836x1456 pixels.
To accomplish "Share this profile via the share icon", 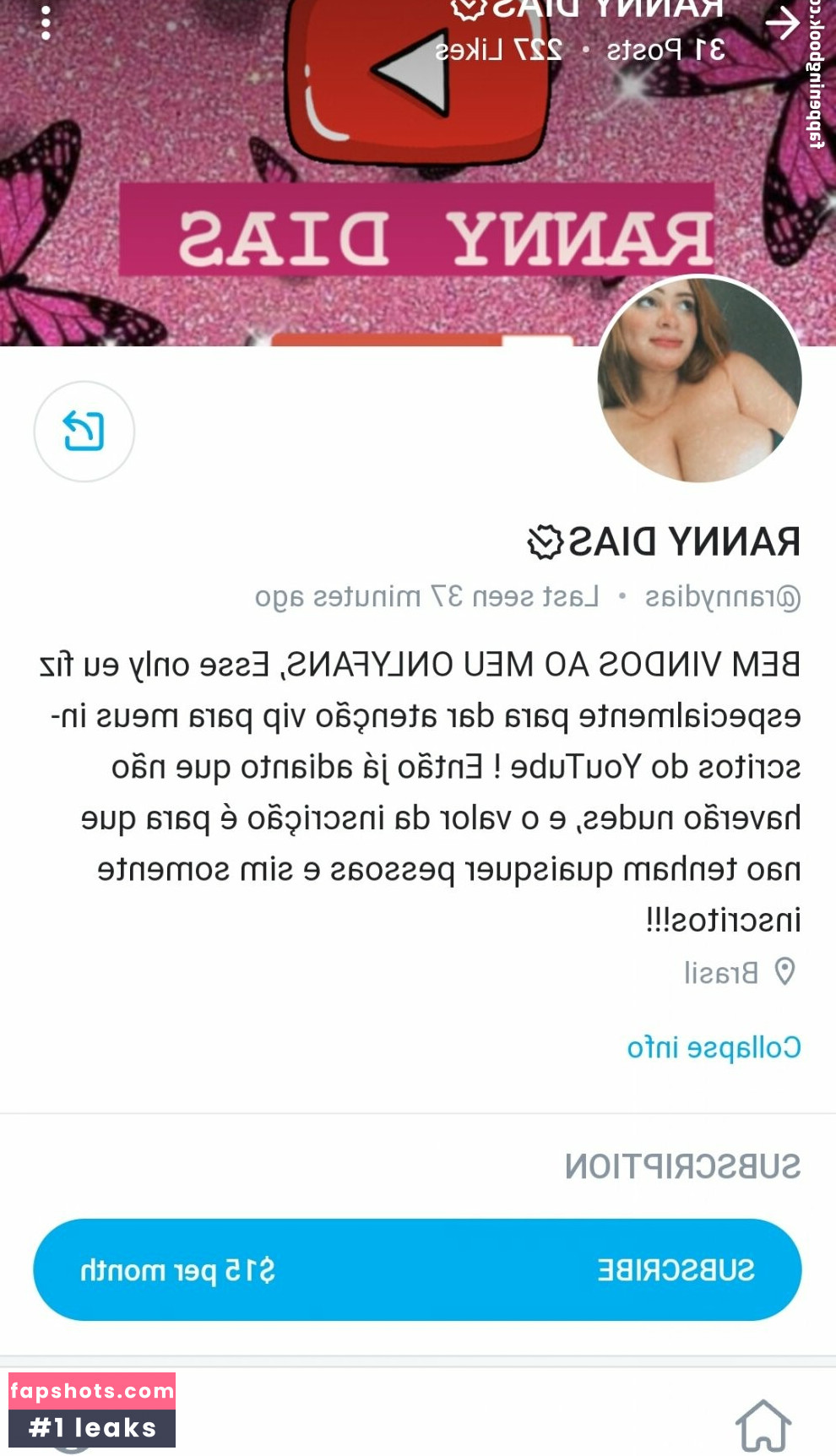I will click(84, 431).
